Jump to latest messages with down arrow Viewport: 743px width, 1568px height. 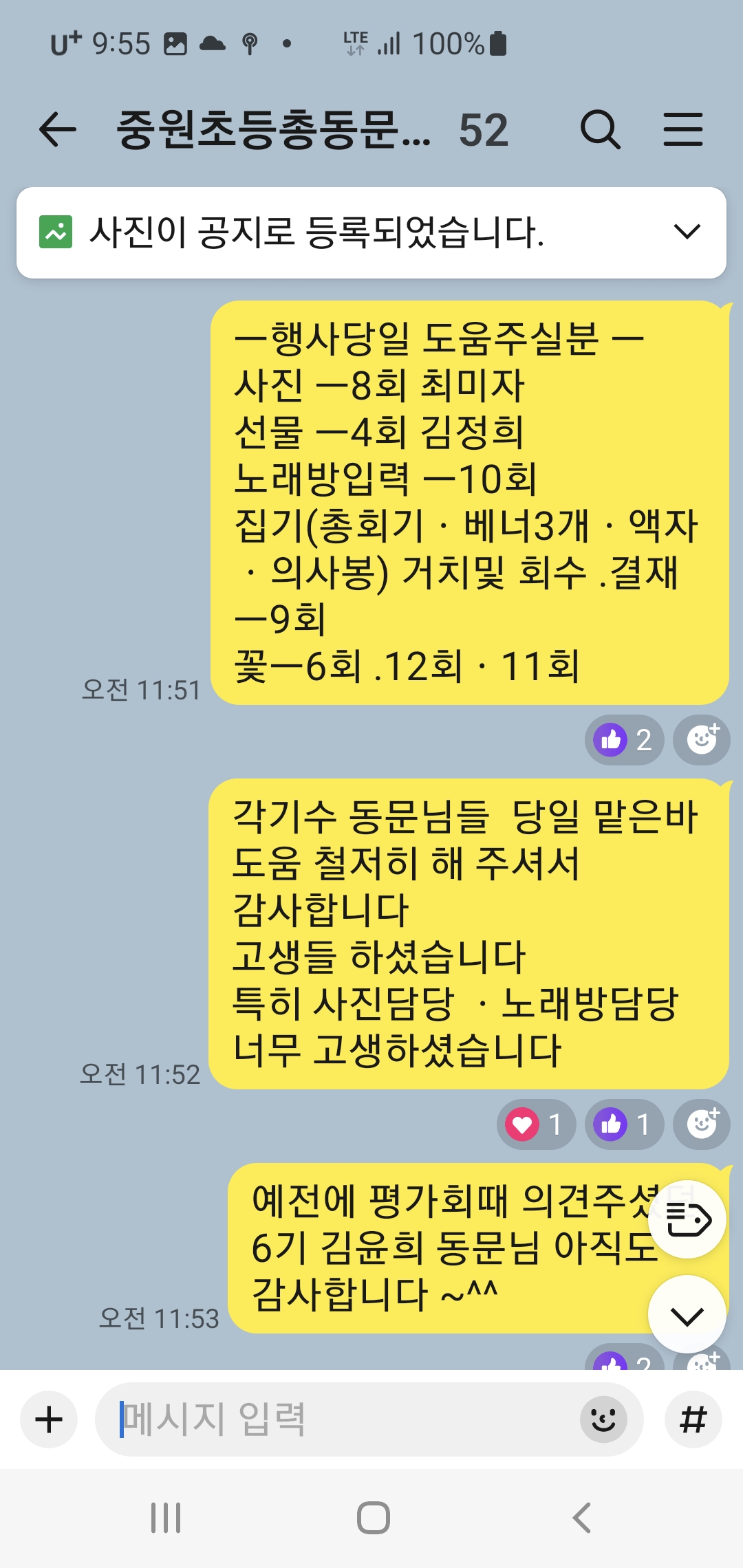click(x=687, y=1315)
